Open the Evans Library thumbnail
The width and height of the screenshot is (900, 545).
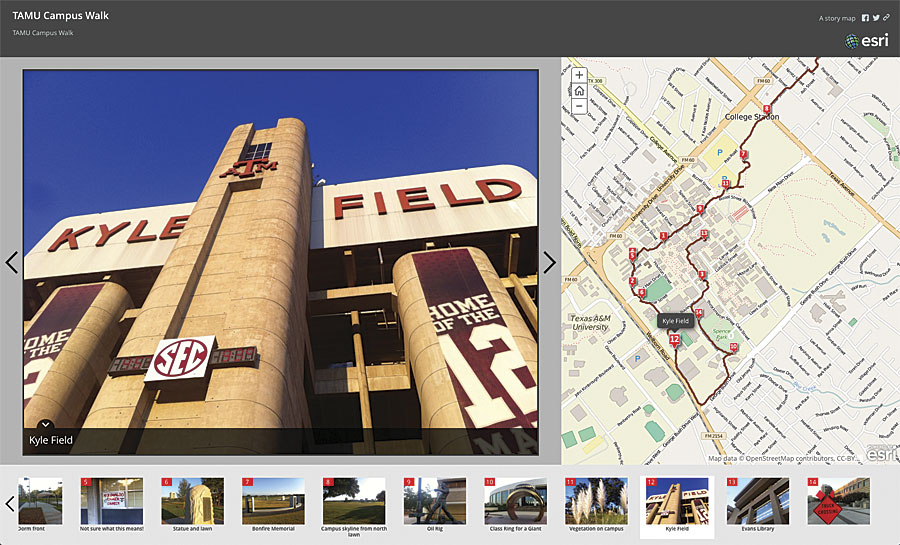[757, 501]
